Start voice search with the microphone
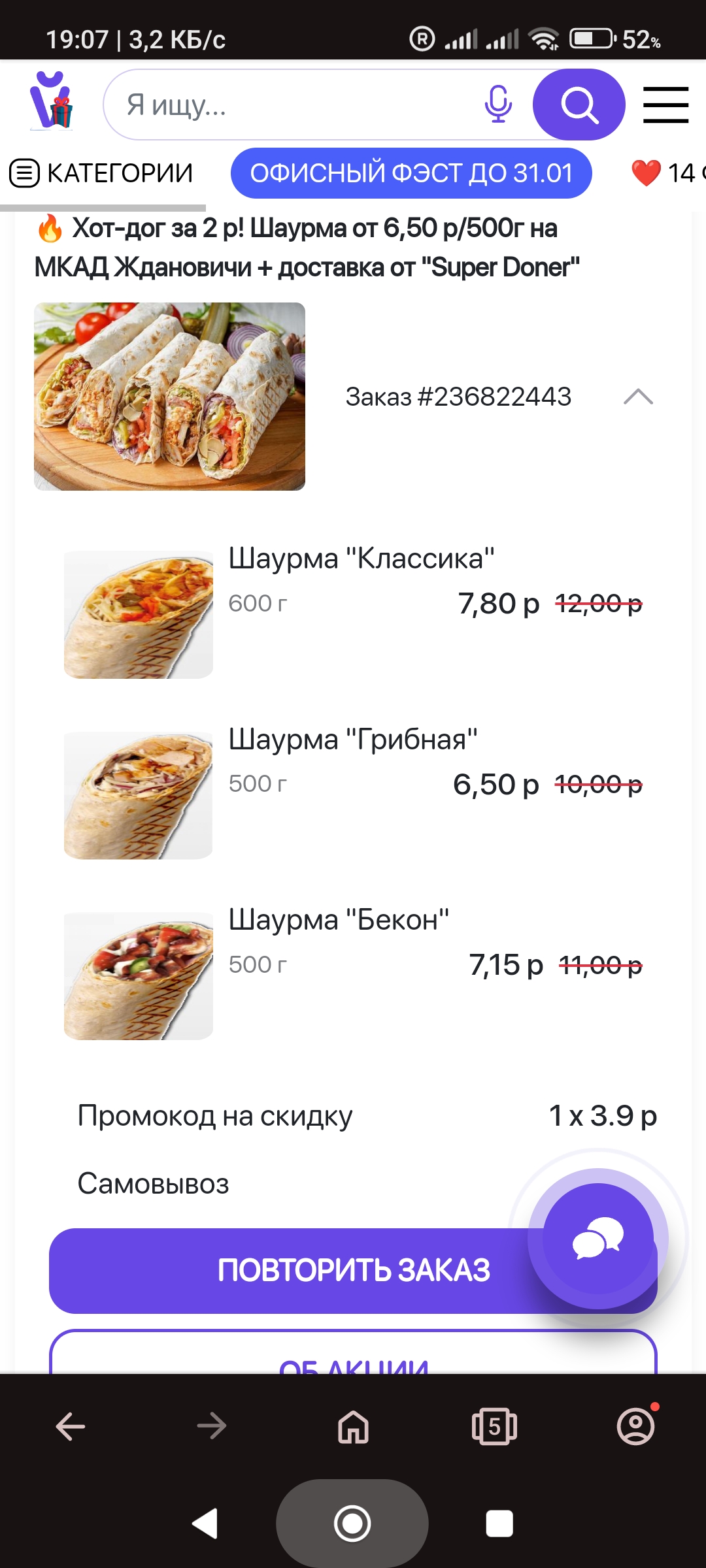This screenshot has width=706, height=1568. [498, 105]
